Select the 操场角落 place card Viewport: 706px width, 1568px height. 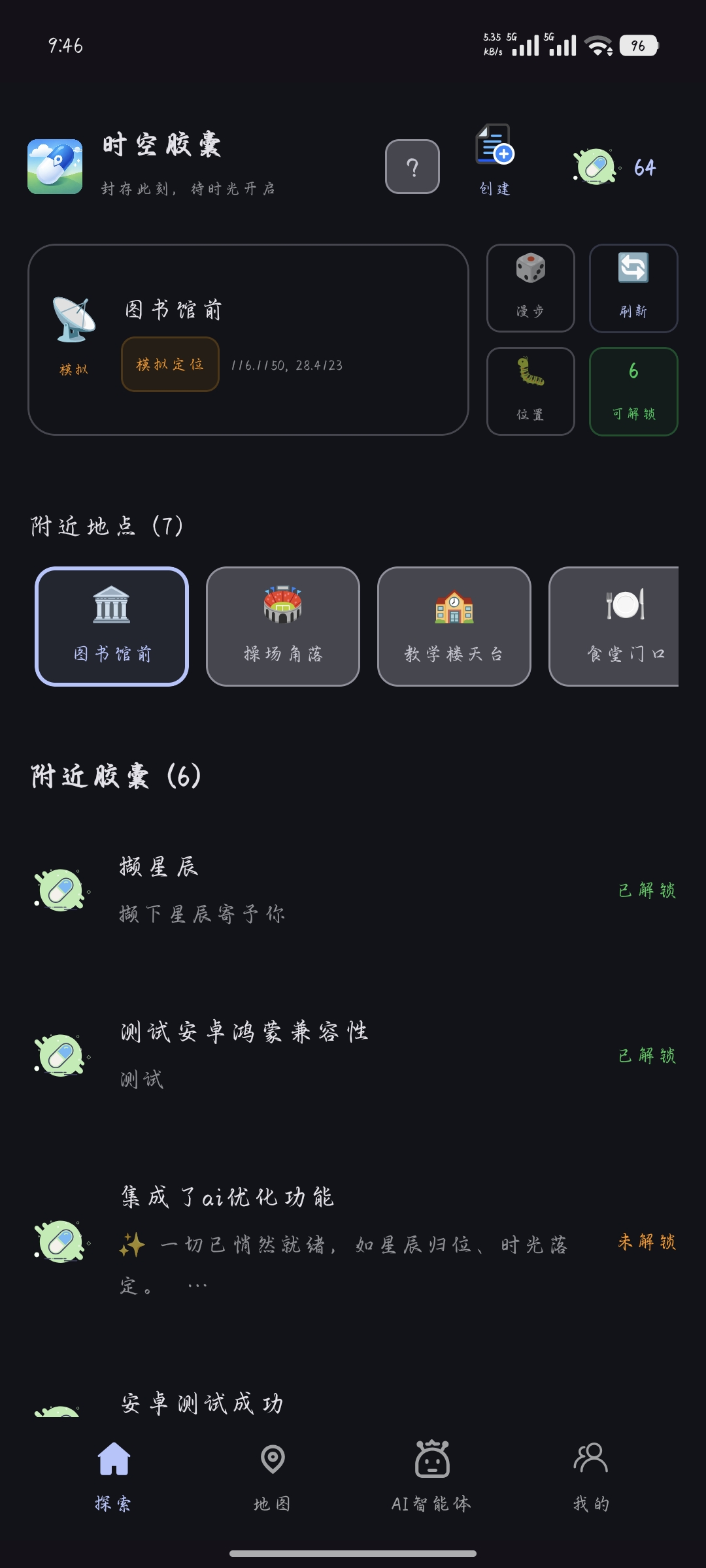pos(283,627)
